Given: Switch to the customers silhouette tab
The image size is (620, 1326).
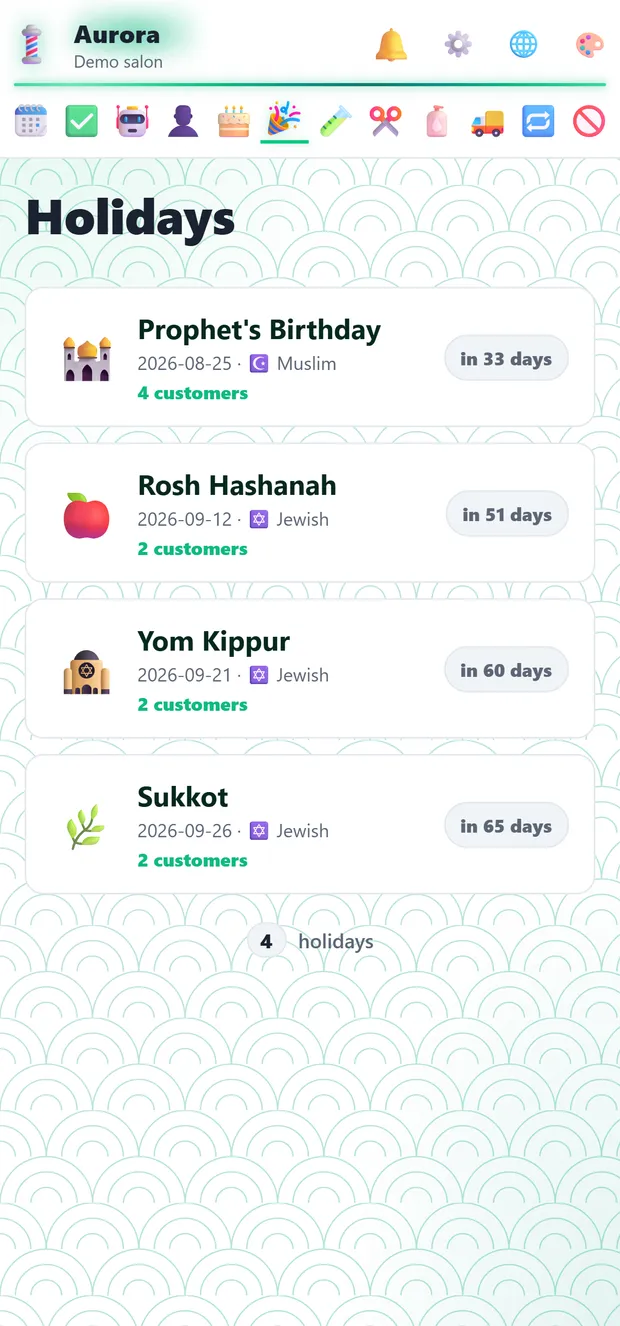Looking at the screenshot, I should pos(183,122).
